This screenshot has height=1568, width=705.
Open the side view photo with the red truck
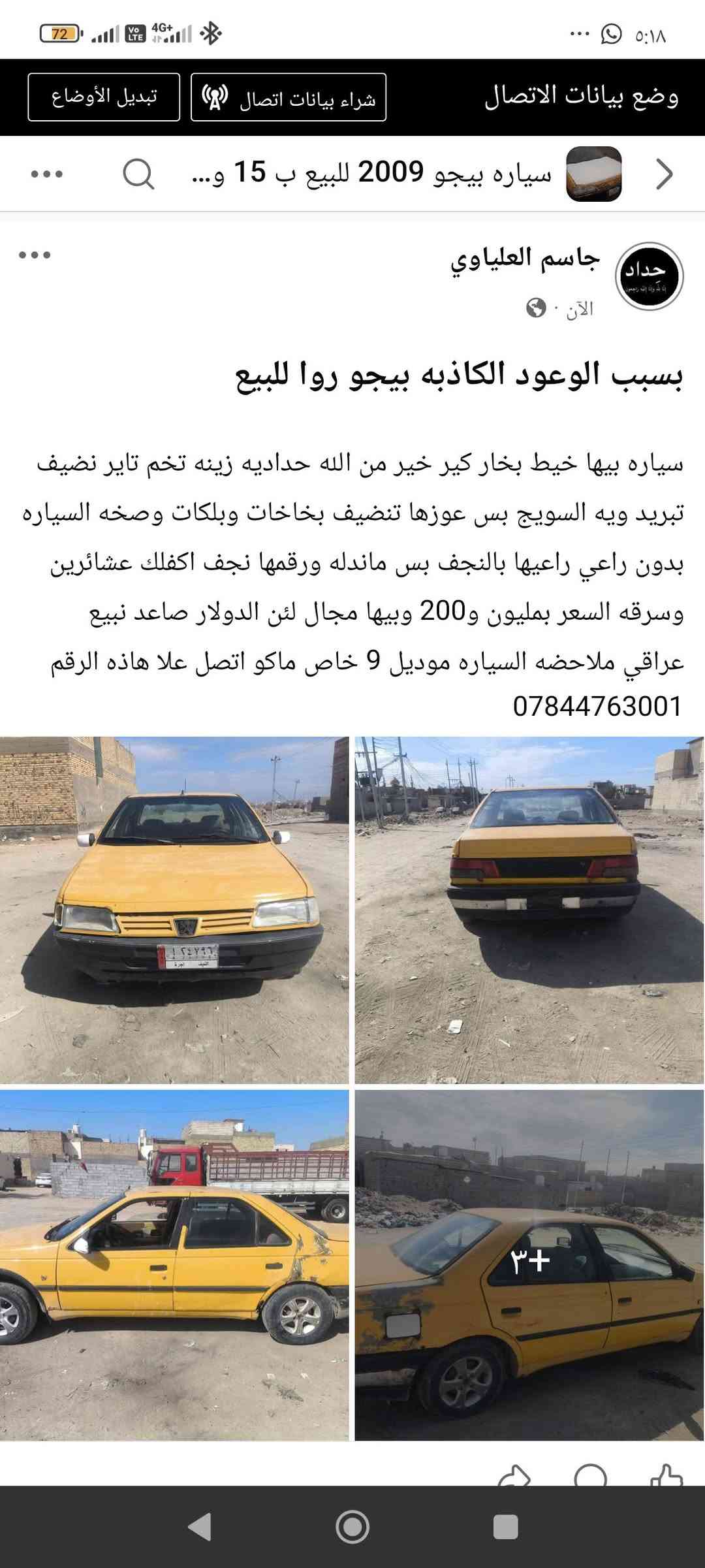click(174, 1266)
